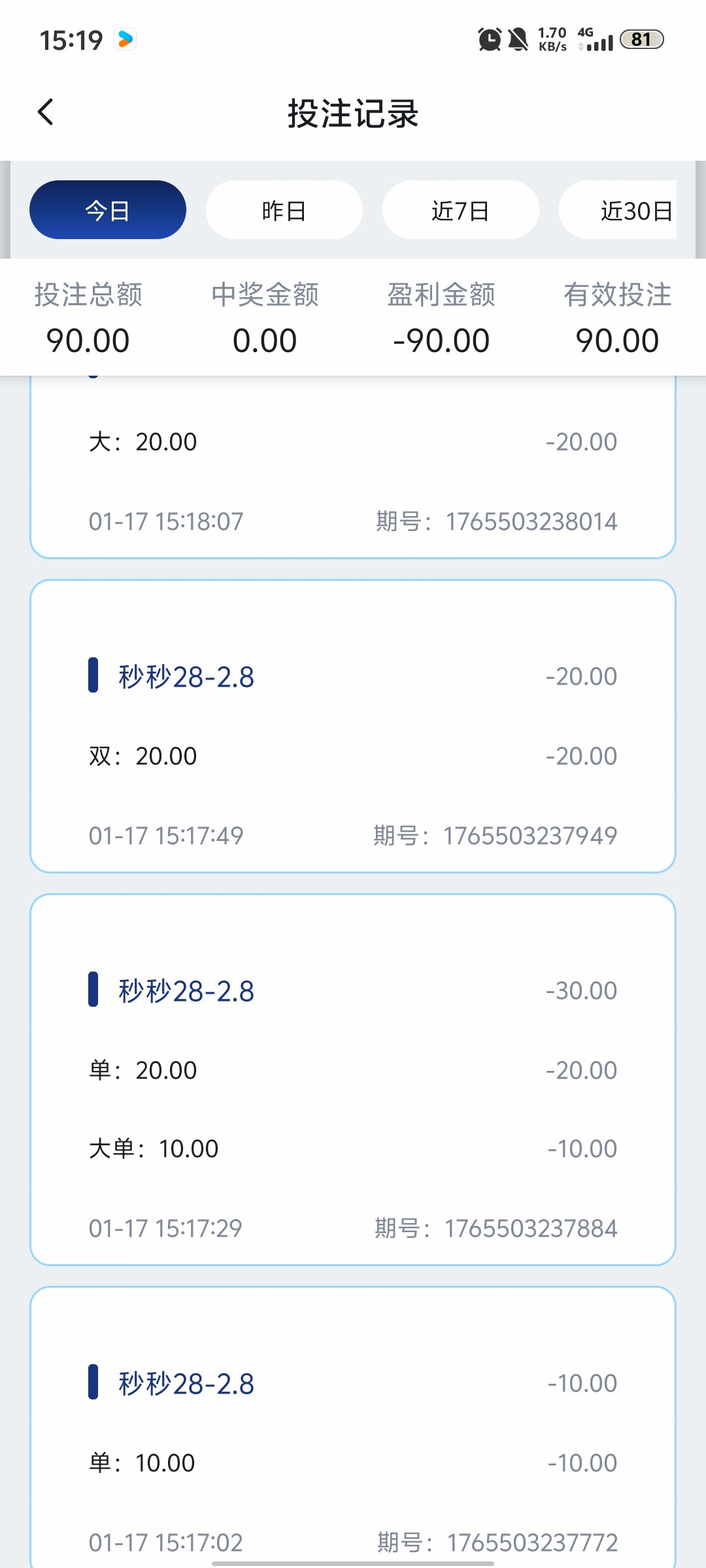Open bet record with 期号 1765503237884
Screen dimensions: 706x1568
click(353, 1079)
